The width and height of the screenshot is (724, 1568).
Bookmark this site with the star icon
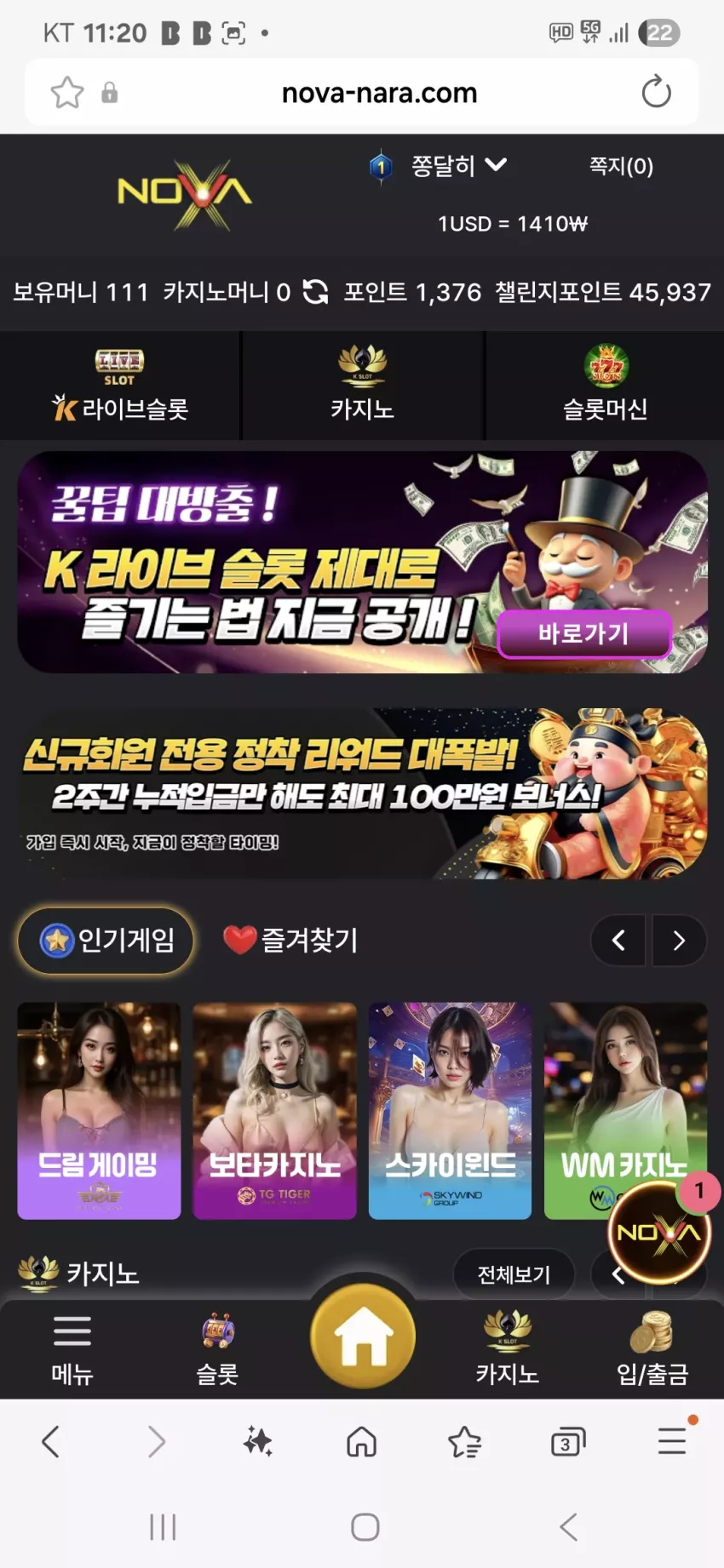tap(67, 92)
